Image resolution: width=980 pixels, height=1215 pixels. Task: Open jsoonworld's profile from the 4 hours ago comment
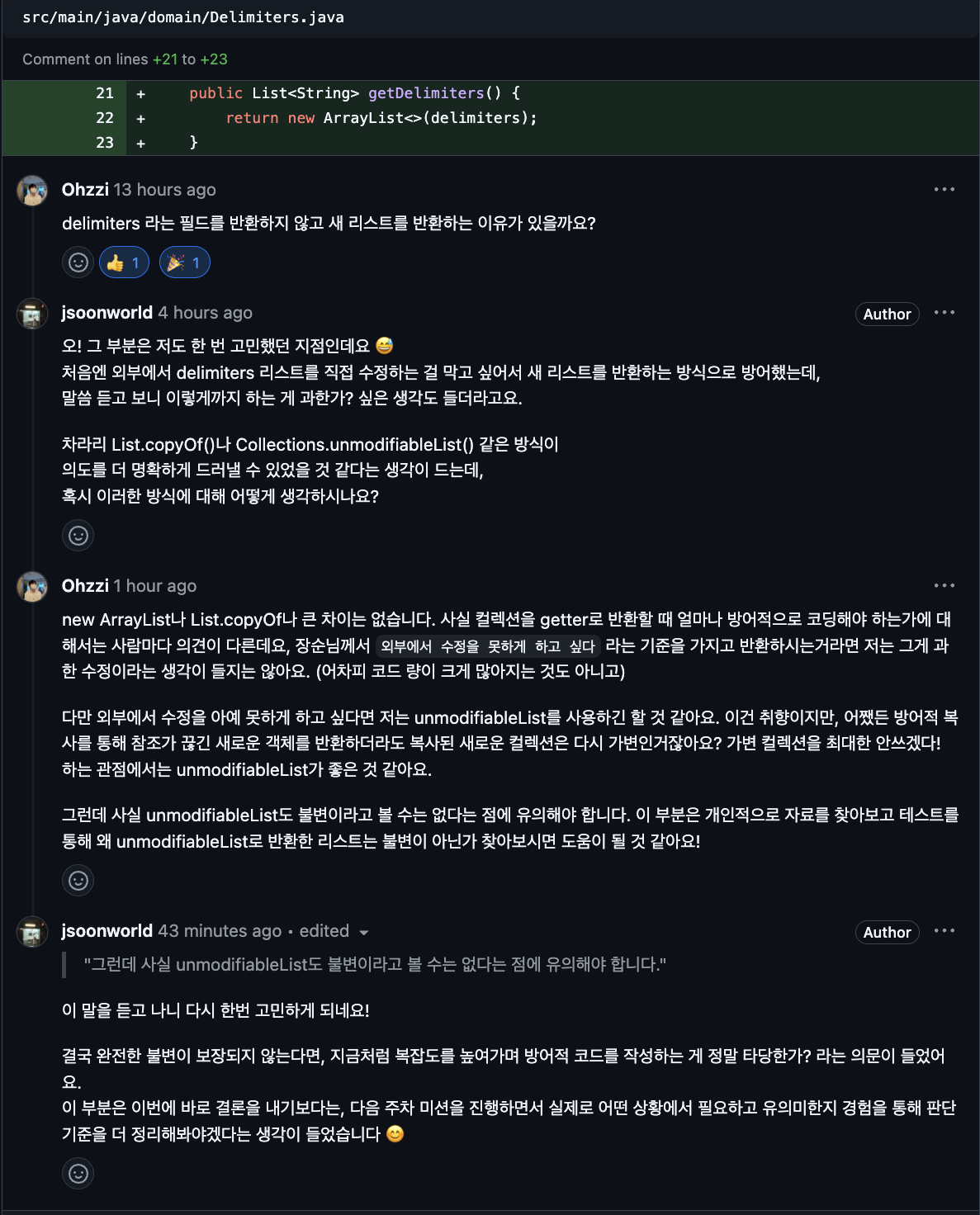tap(107, 313)
